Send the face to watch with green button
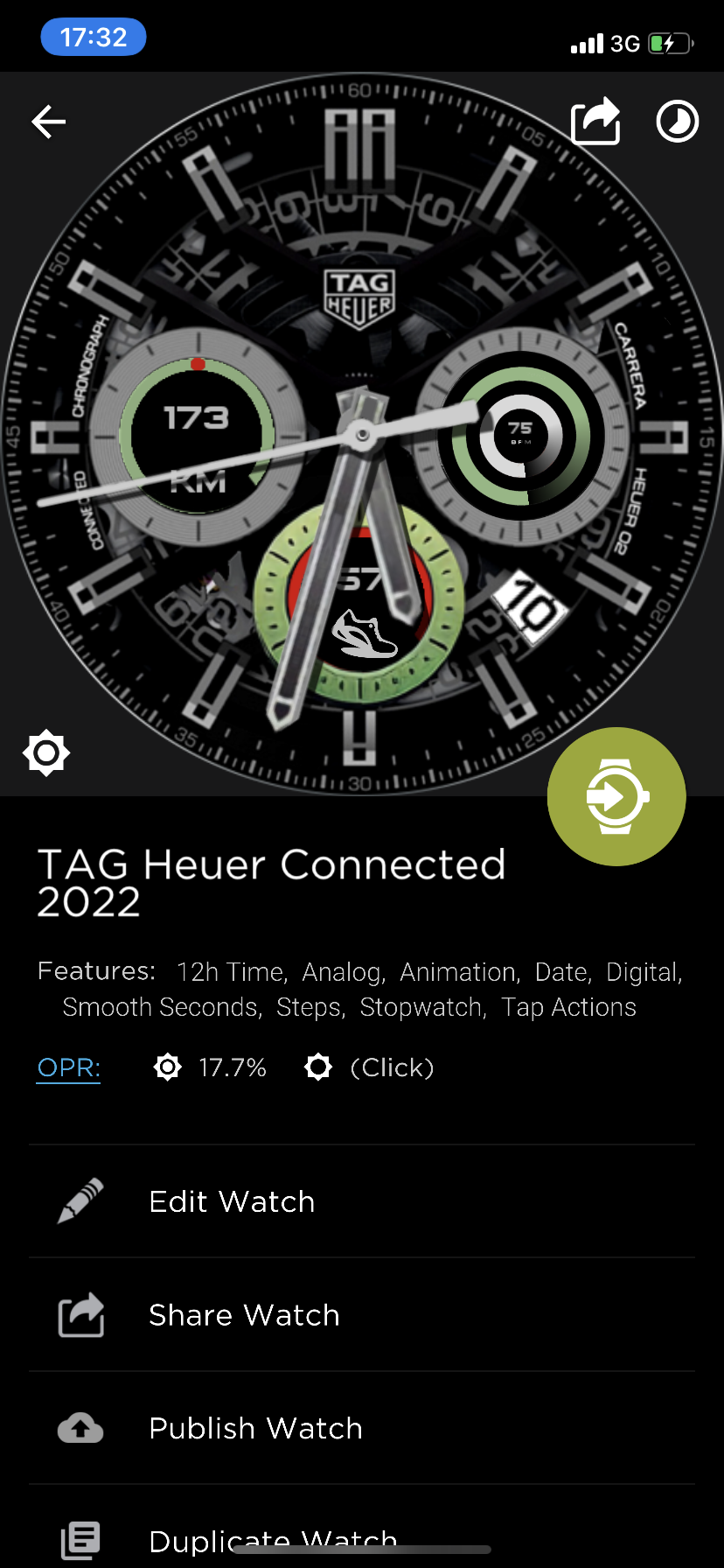Viewport: 724px width, 1568px height. click(616, 796)
